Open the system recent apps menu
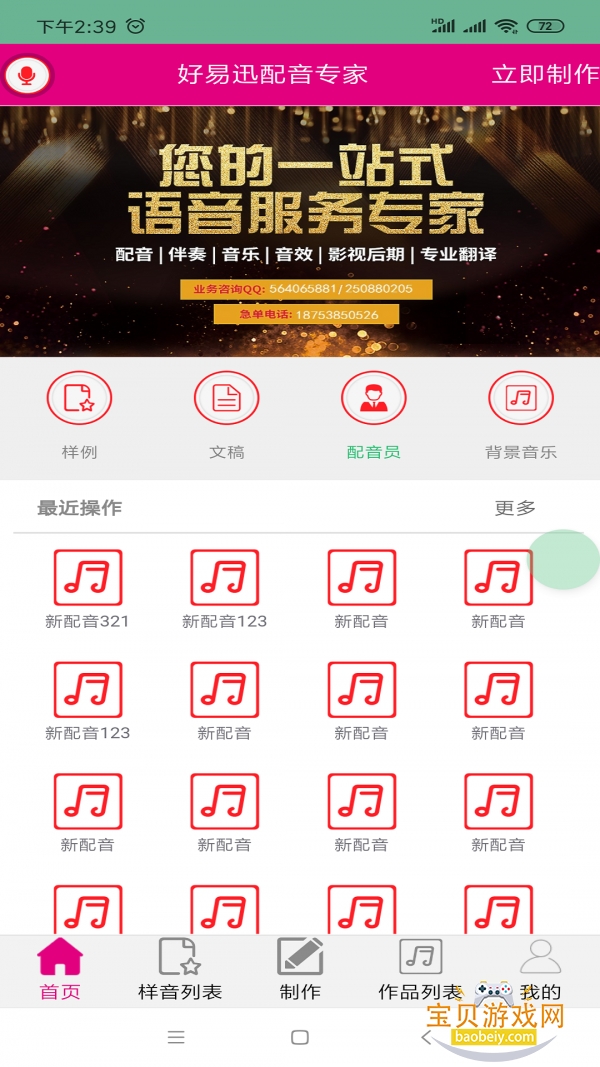This screenshot has height=1067, width=600. click(x=176, y=1038)
